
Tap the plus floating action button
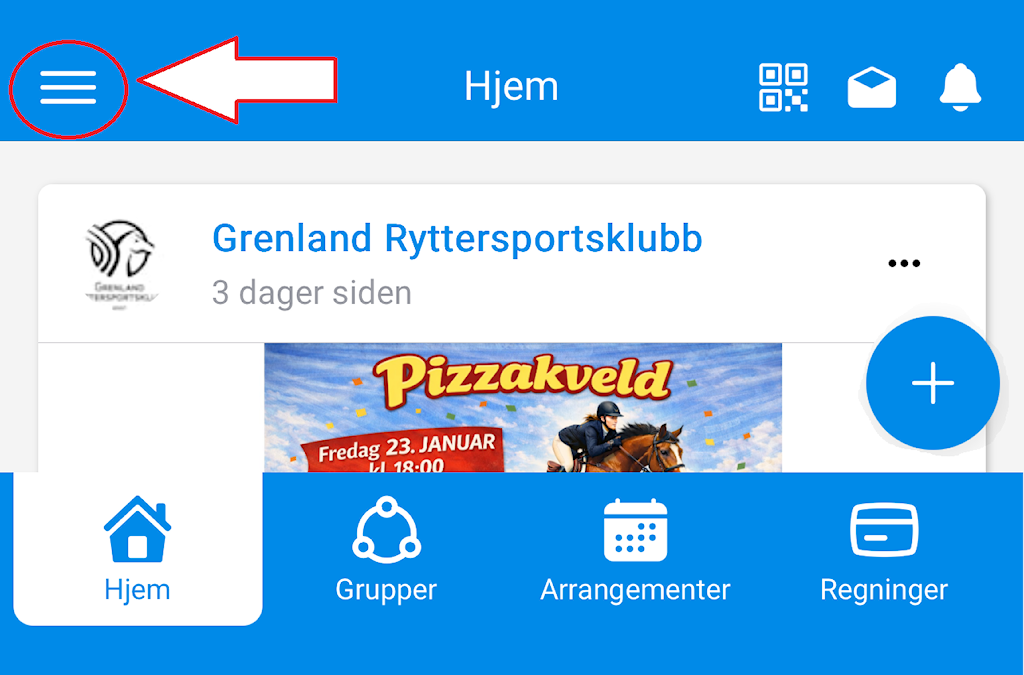click(932, 383)
